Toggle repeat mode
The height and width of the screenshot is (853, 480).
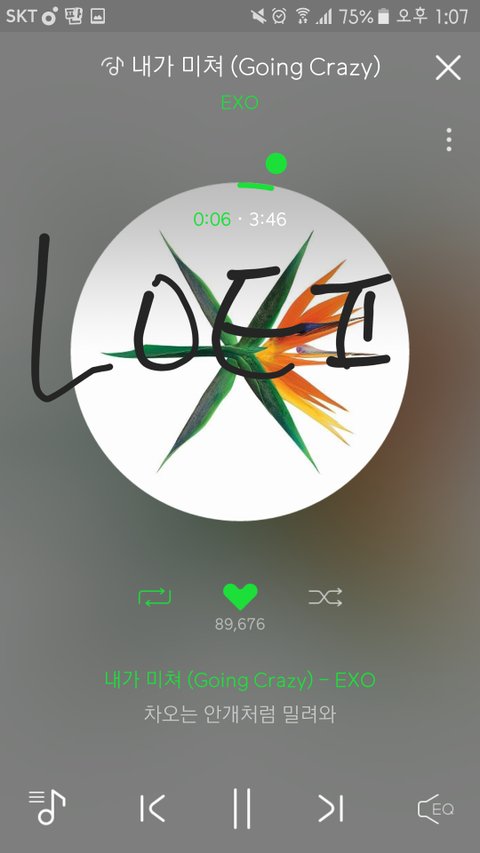[155, 597]
